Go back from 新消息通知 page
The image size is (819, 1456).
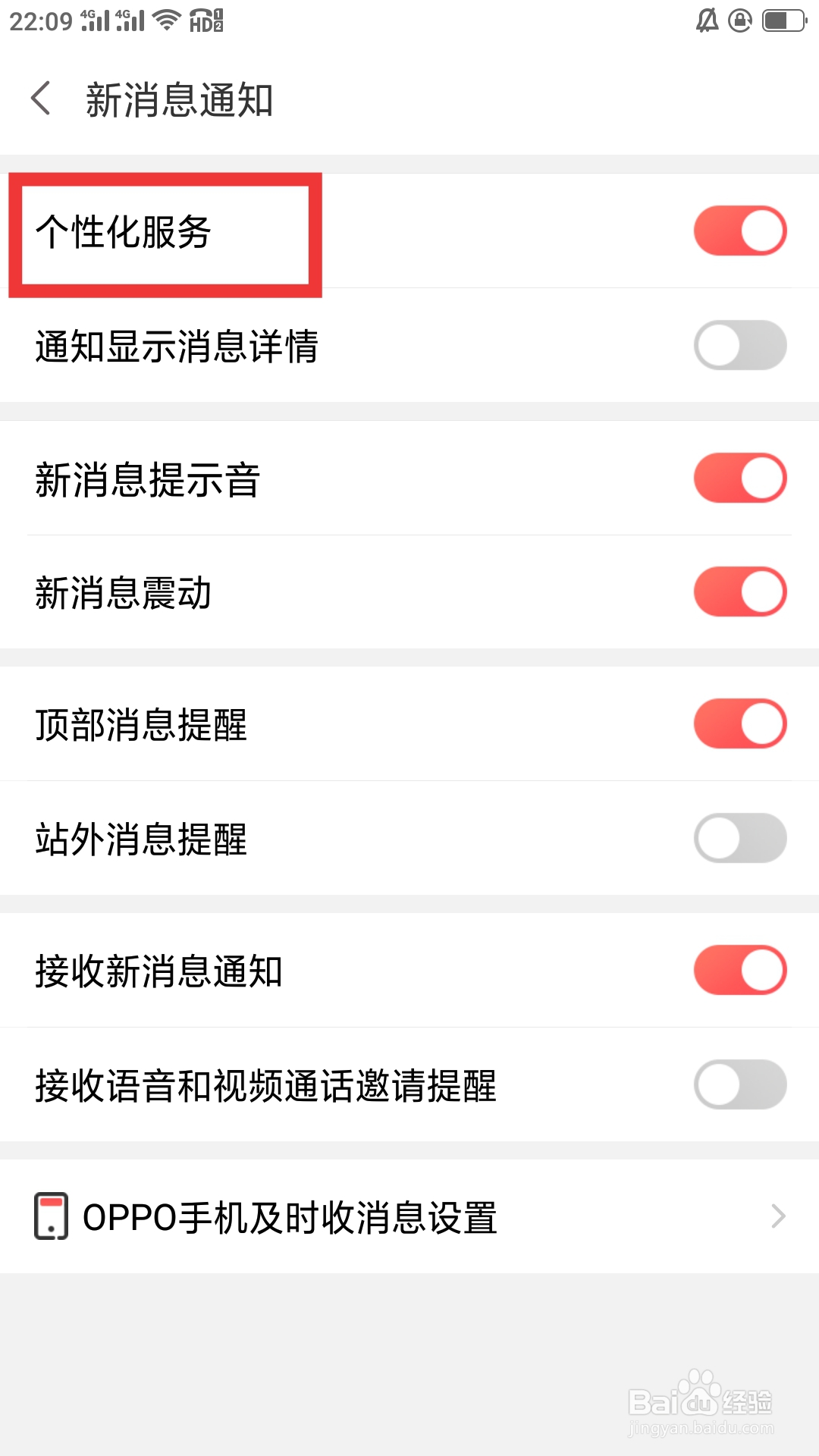click(41, 99)
